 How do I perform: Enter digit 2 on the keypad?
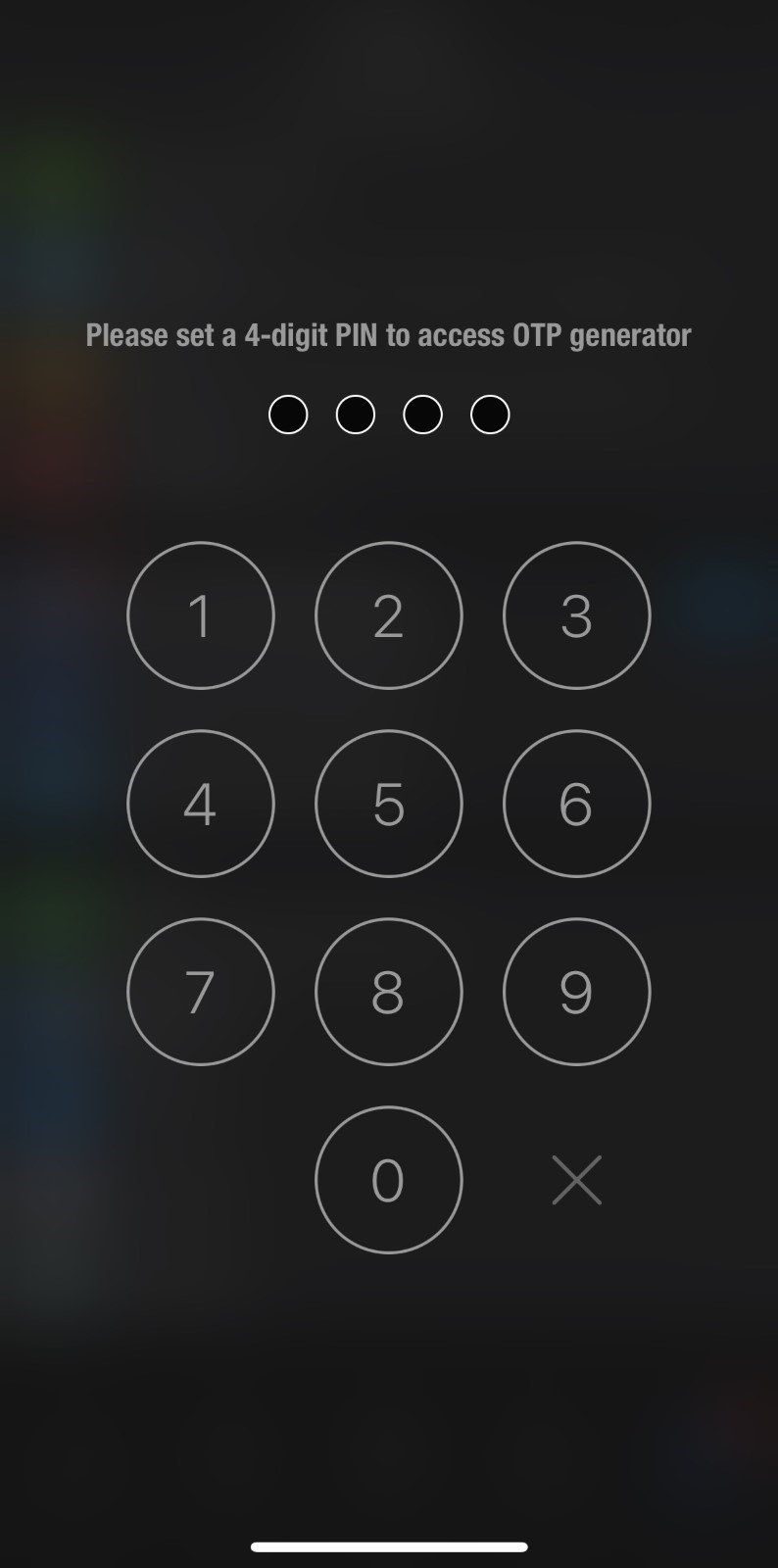[x=388, y=615]
